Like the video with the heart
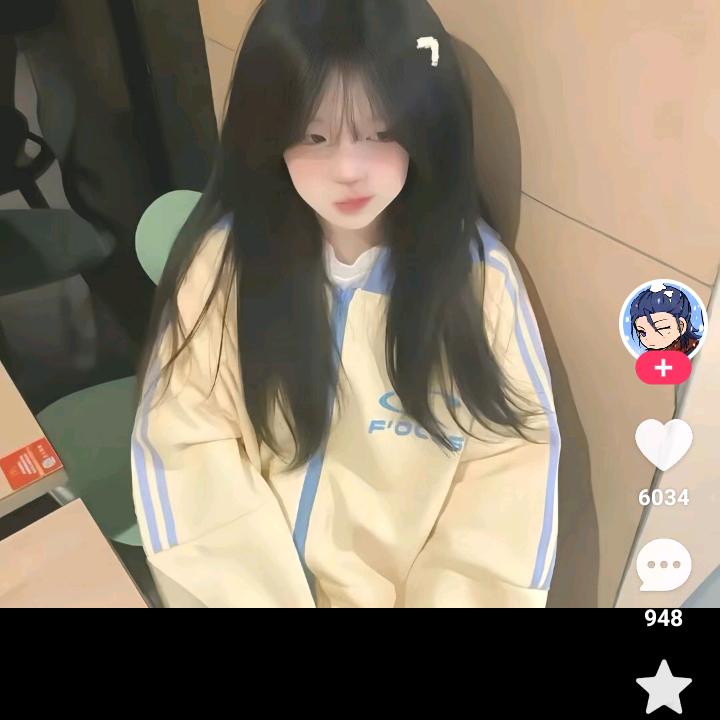Screen dimensions: 720x720 [x=664, y=444]
